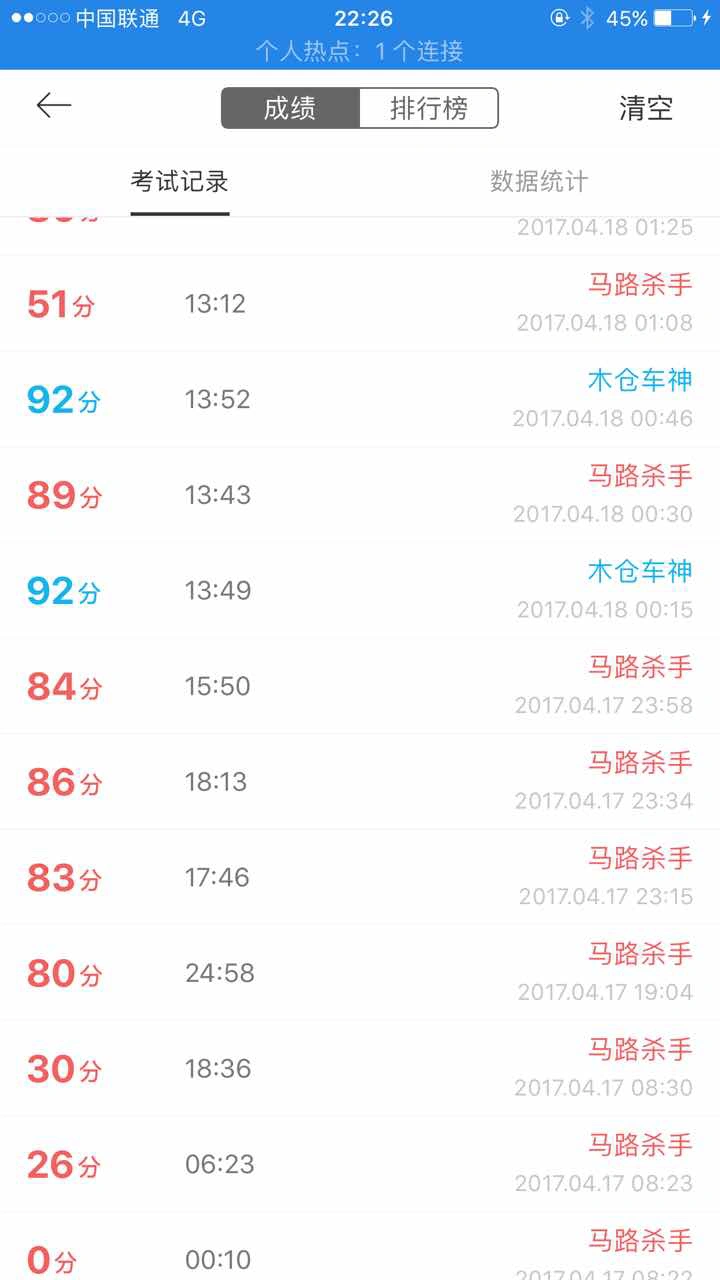This screenshot has width=720, height=1280.
Task: Open the 个人热点 connection status bar
Action: pyautogui.click(x=360, y=50)
